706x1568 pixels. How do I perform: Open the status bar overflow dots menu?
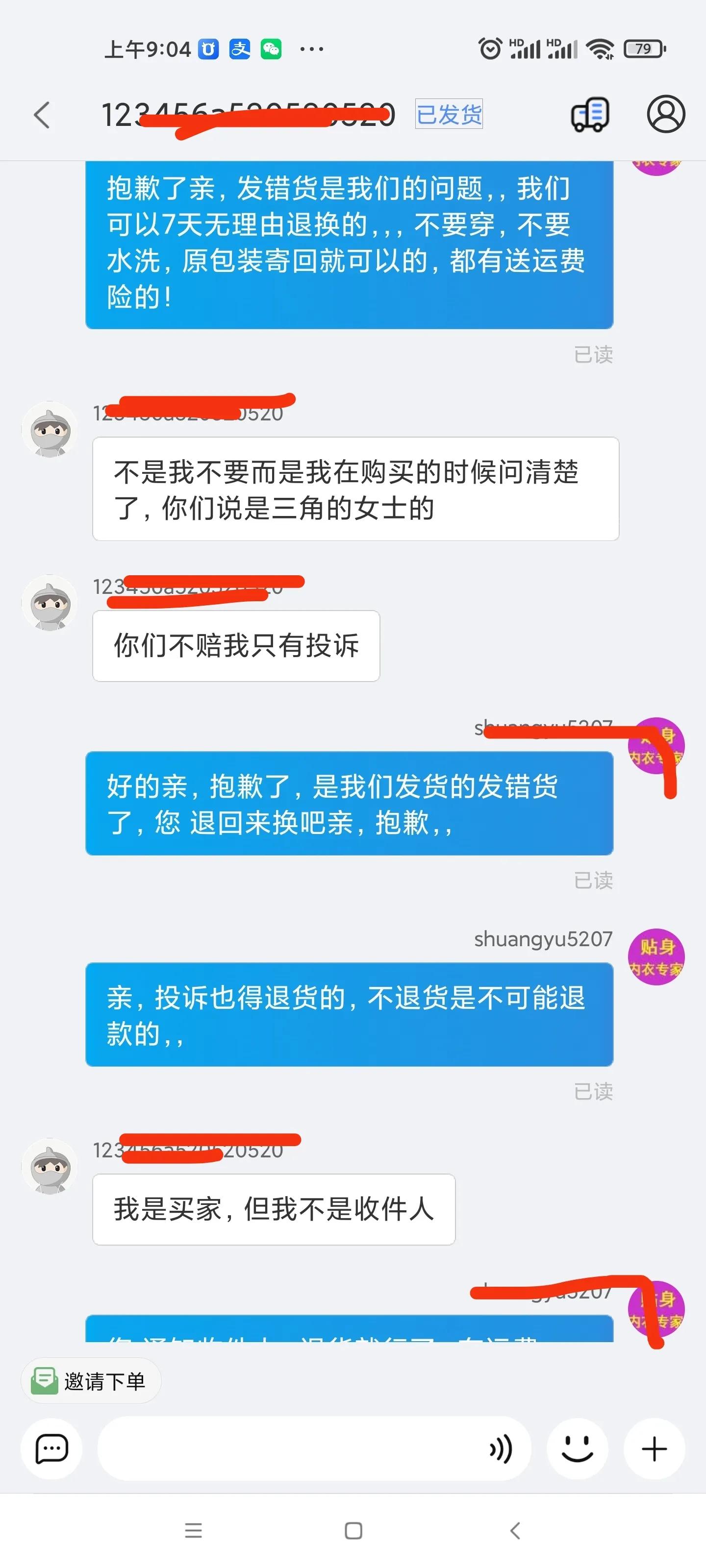(311, 49)
